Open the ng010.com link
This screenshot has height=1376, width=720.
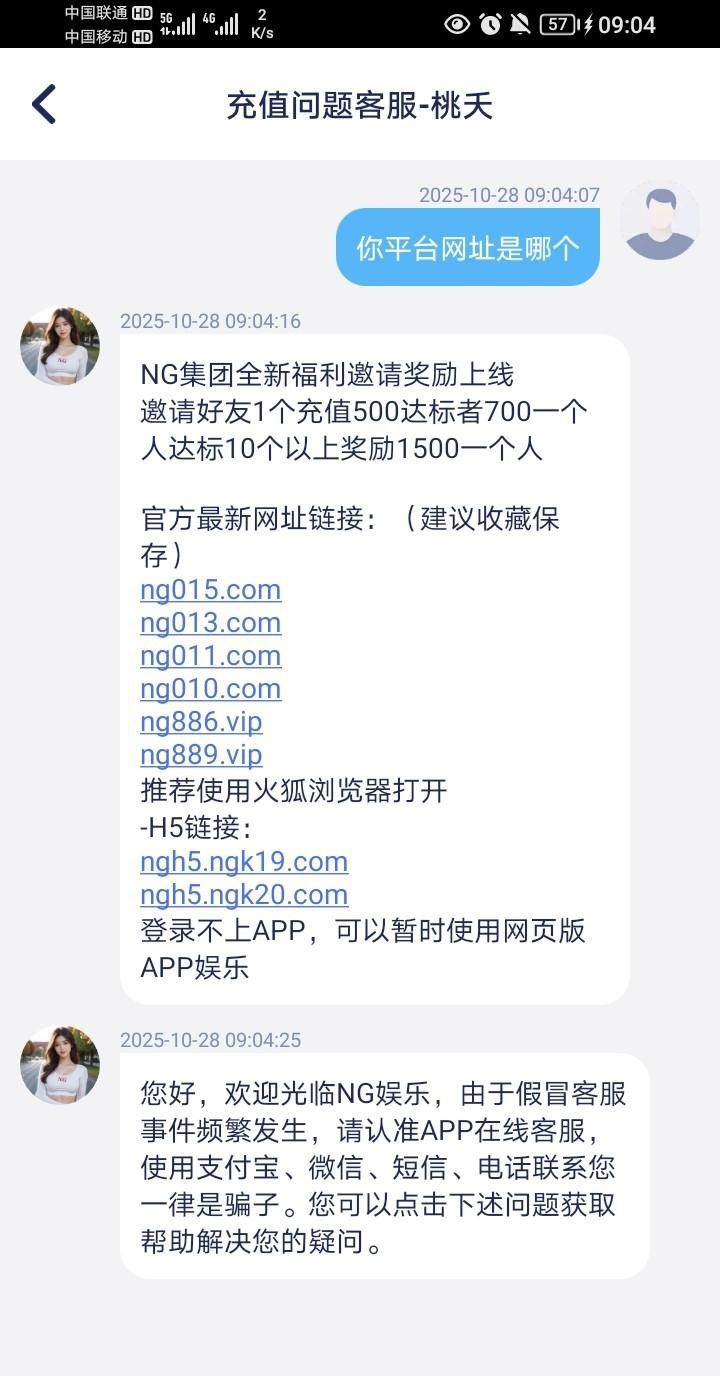[210, 689]
